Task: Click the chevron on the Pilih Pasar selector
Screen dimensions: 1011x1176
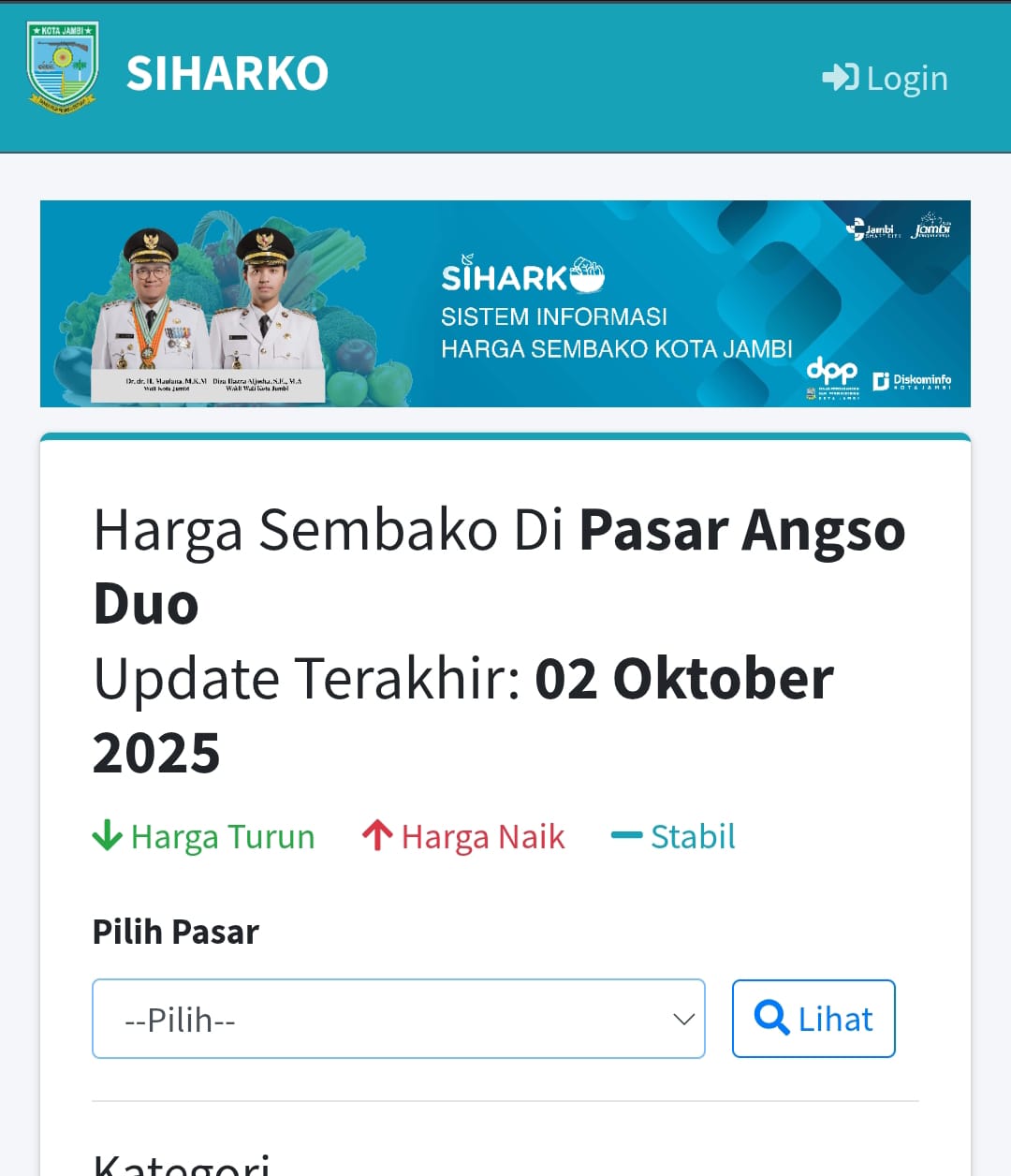Action: coord(681,1019)
